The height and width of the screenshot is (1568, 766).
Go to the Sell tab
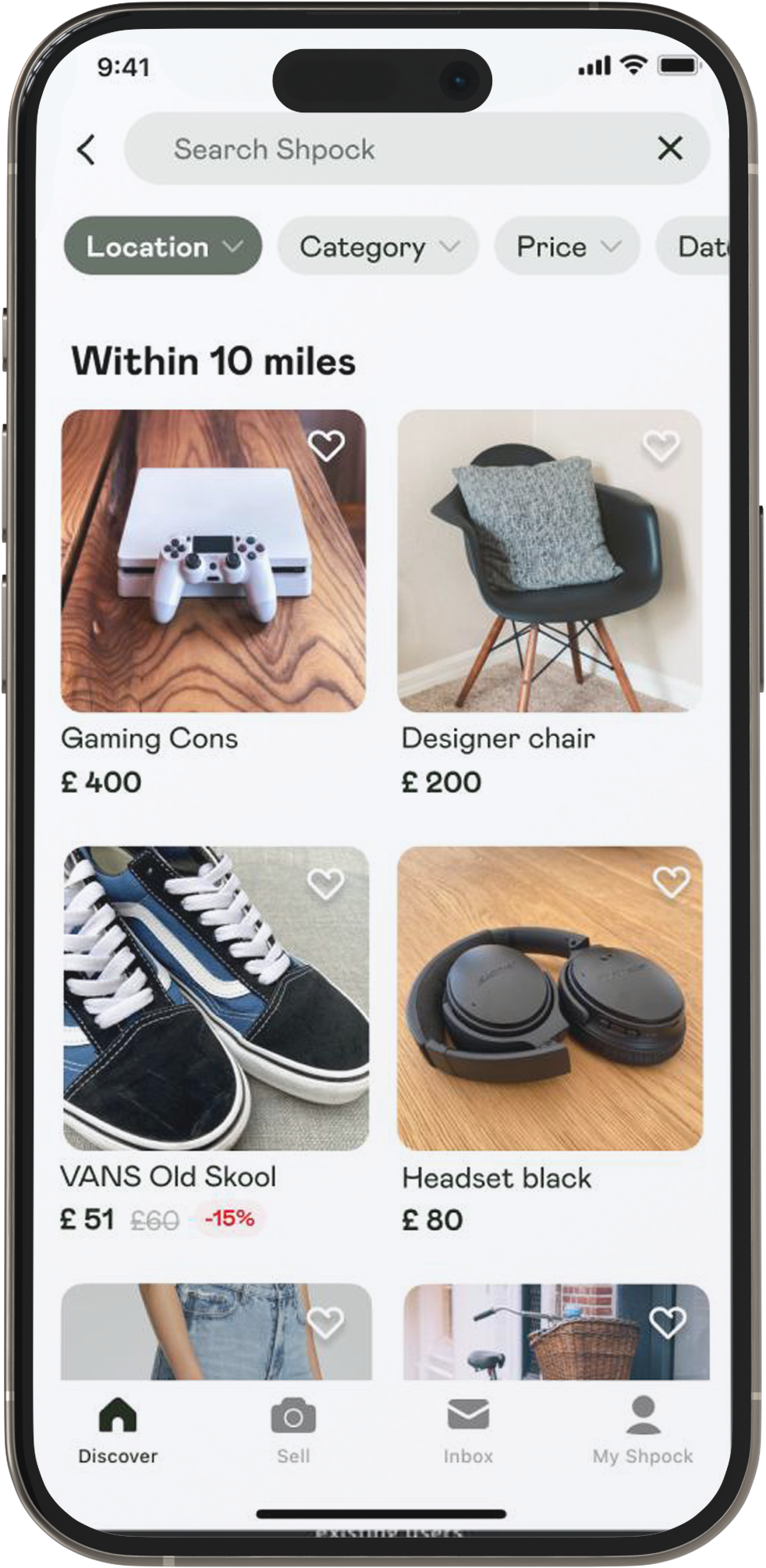[293, 1431]
